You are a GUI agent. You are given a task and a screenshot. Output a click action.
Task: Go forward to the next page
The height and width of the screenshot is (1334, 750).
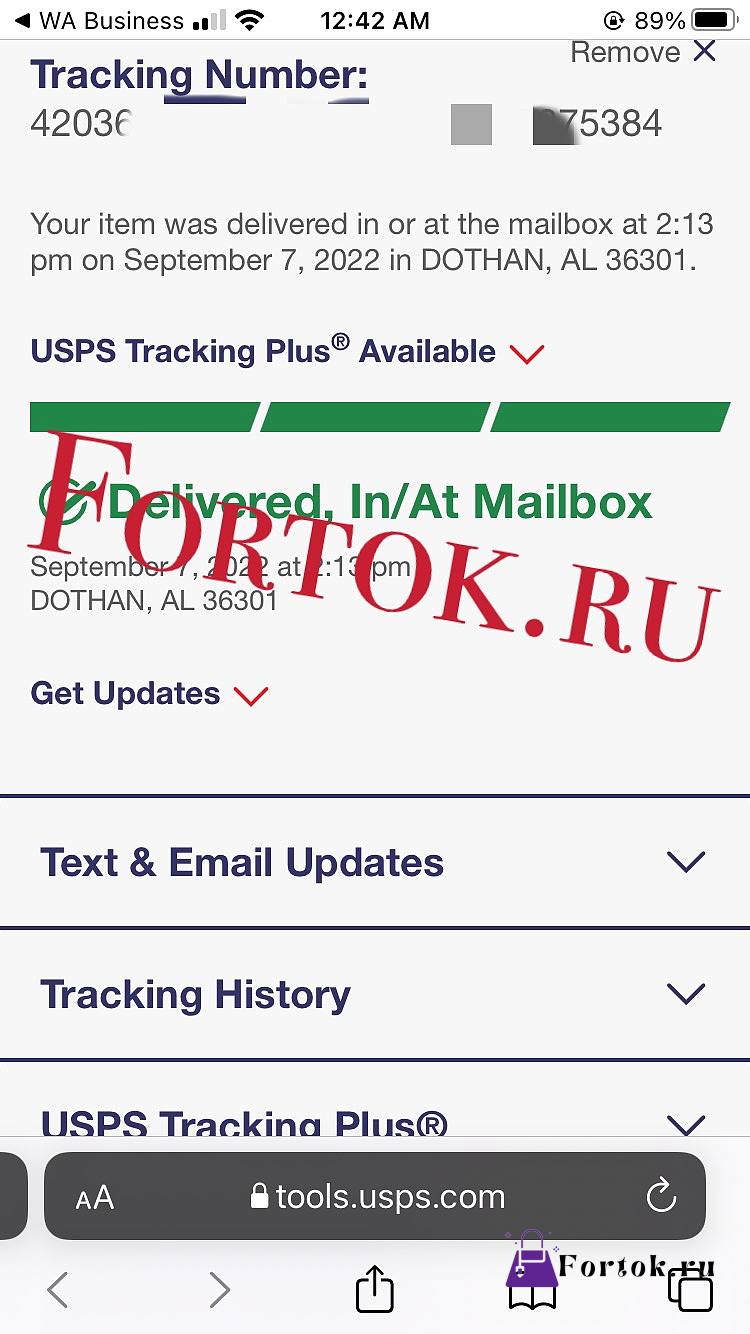click(219, 1290)
